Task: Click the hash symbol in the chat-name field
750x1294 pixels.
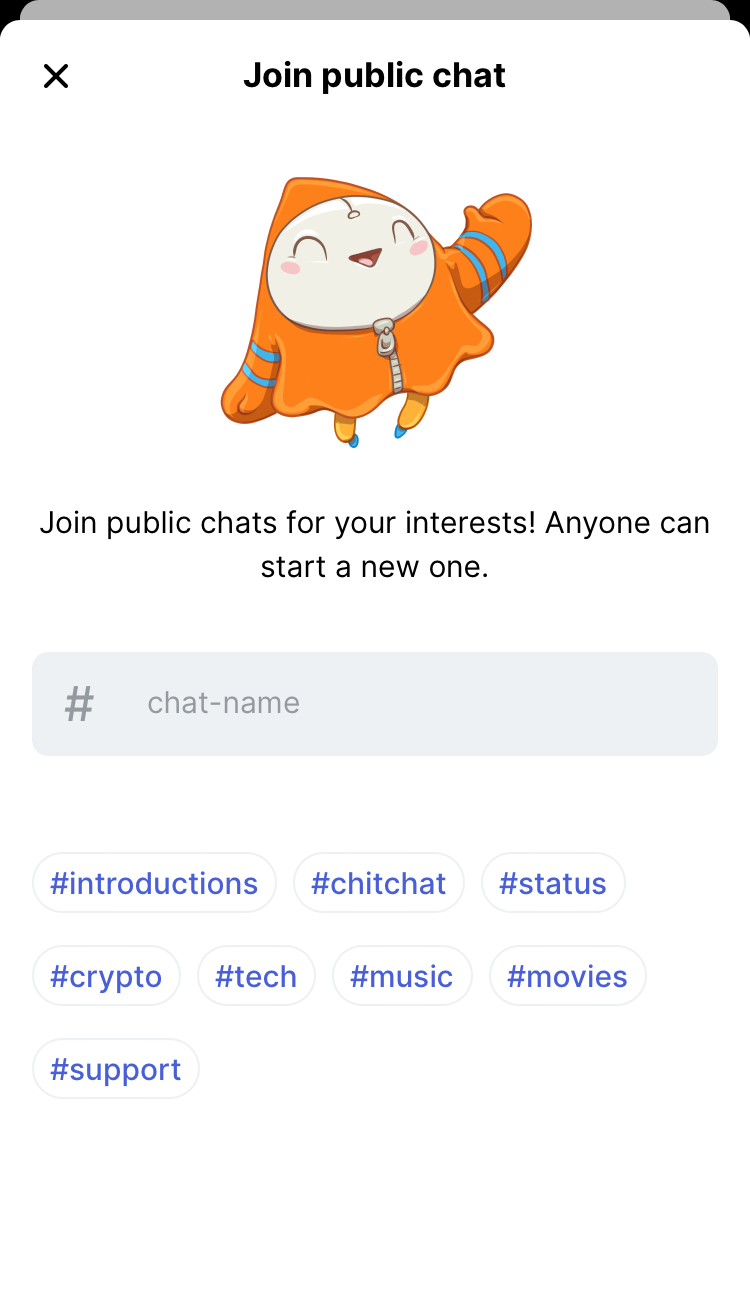Action: click(x=78, y=703)
